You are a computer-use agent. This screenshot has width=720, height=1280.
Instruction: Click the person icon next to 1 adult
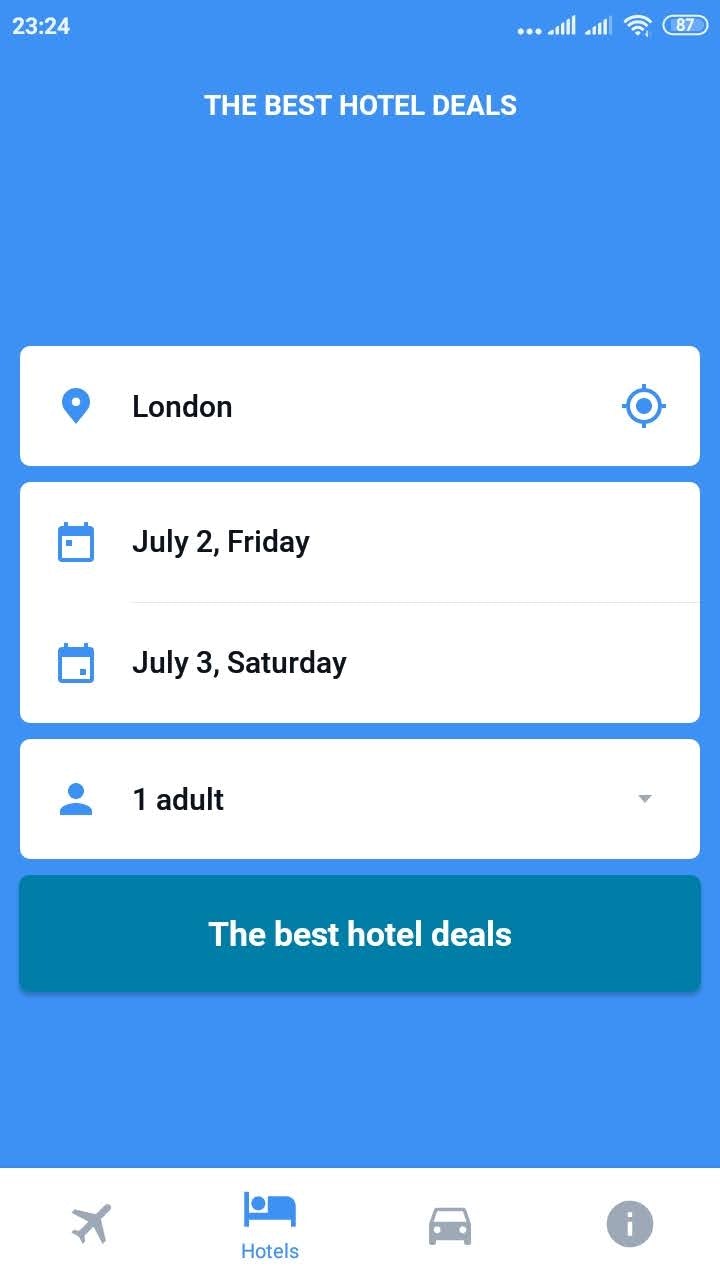tap(75, 799)
